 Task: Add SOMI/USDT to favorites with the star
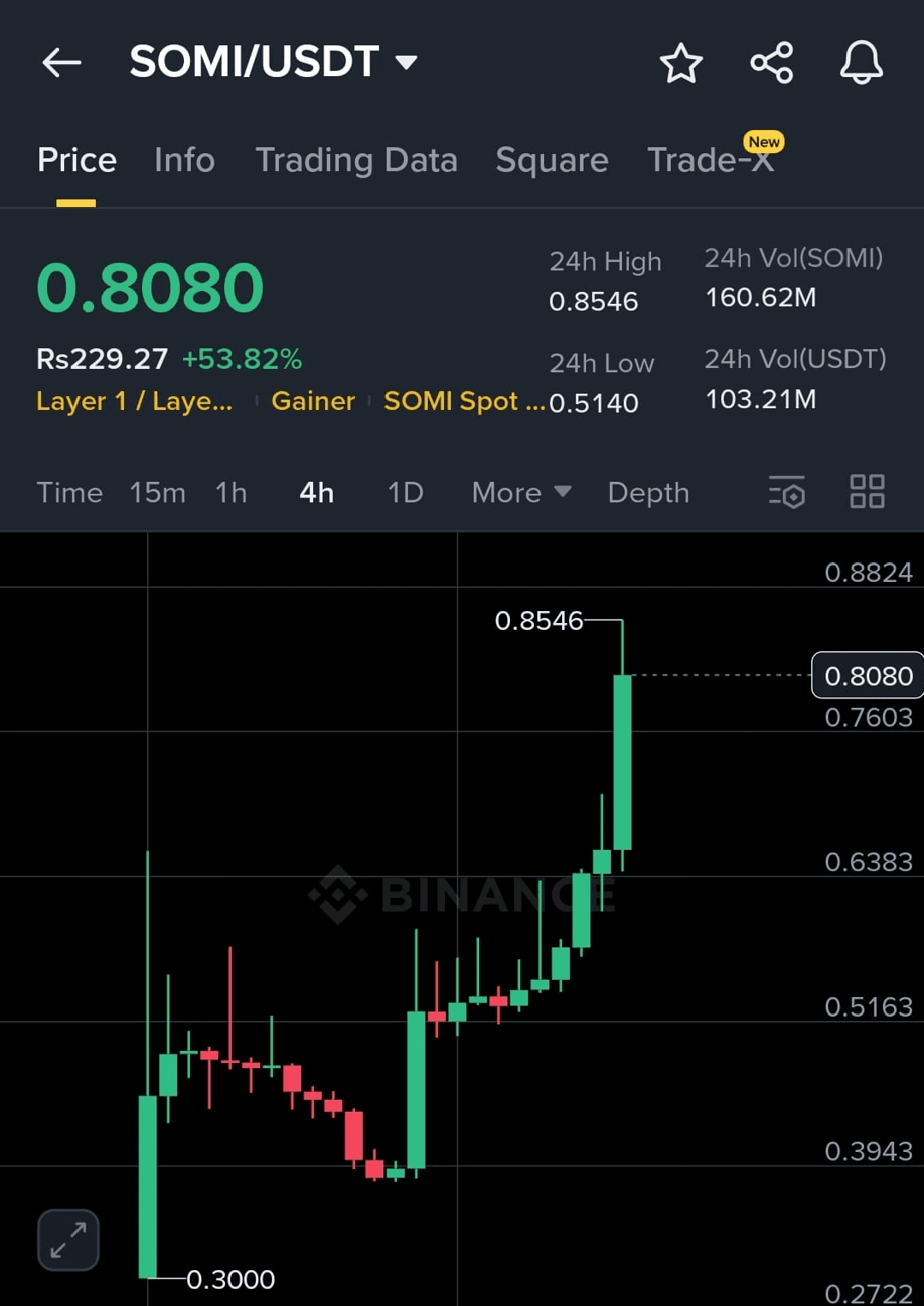(x=681, y=63)
